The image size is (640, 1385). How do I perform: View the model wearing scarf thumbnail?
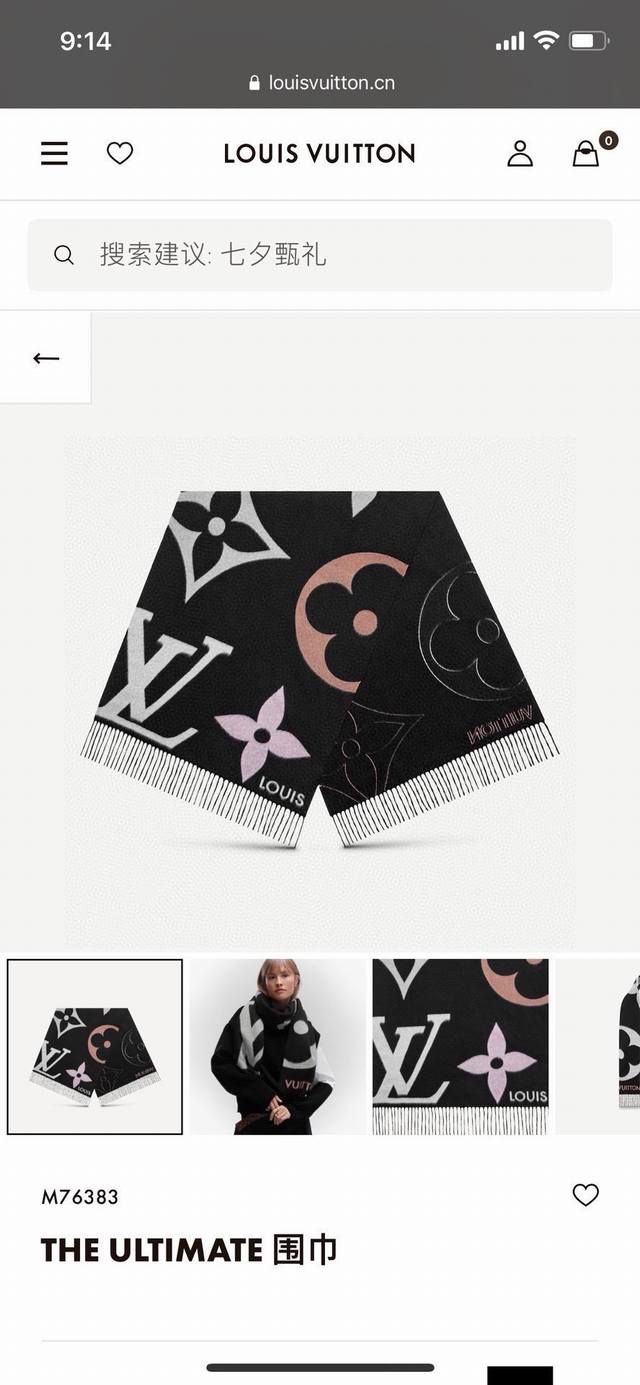coord(277,1046)
